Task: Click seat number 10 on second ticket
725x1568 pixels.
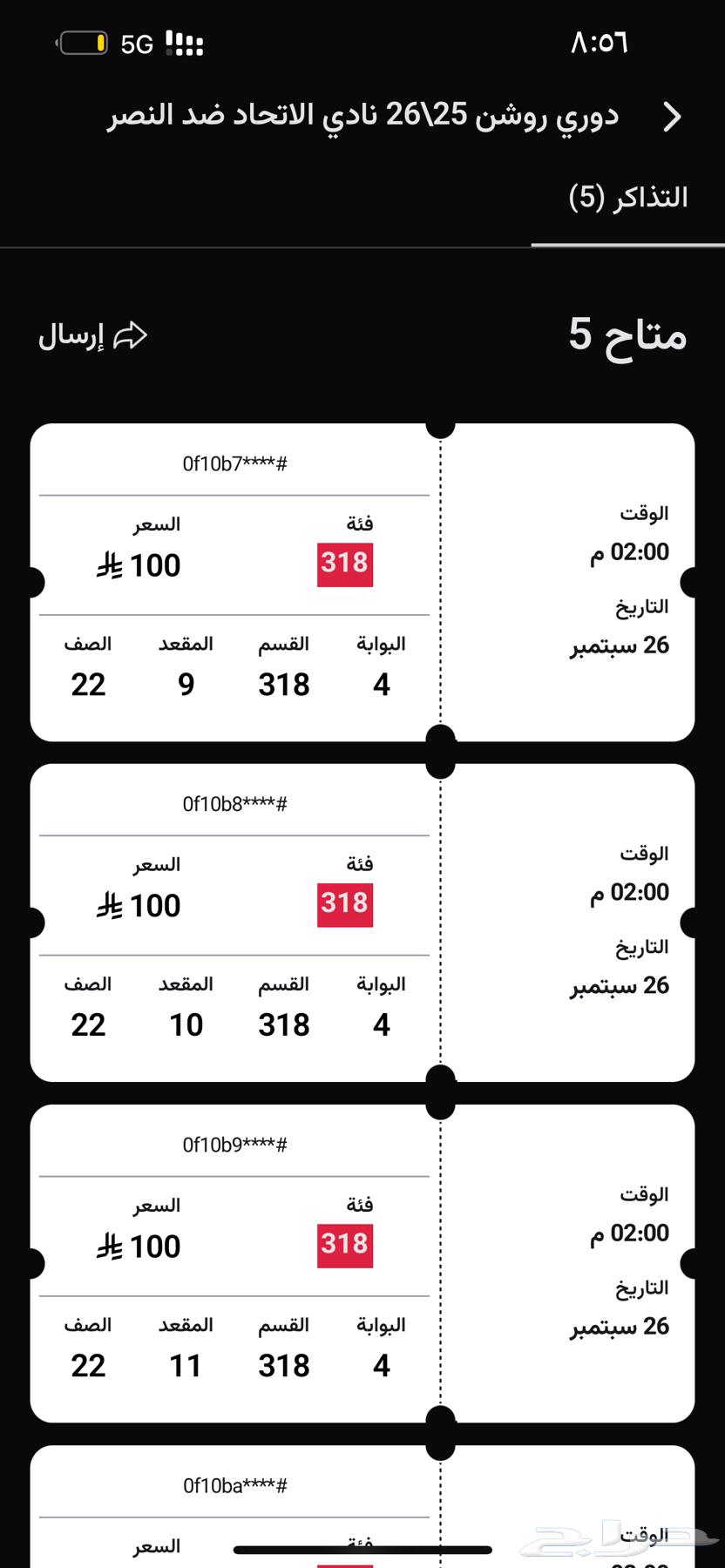Action: pyautogui.click(x=186, y=1024)
